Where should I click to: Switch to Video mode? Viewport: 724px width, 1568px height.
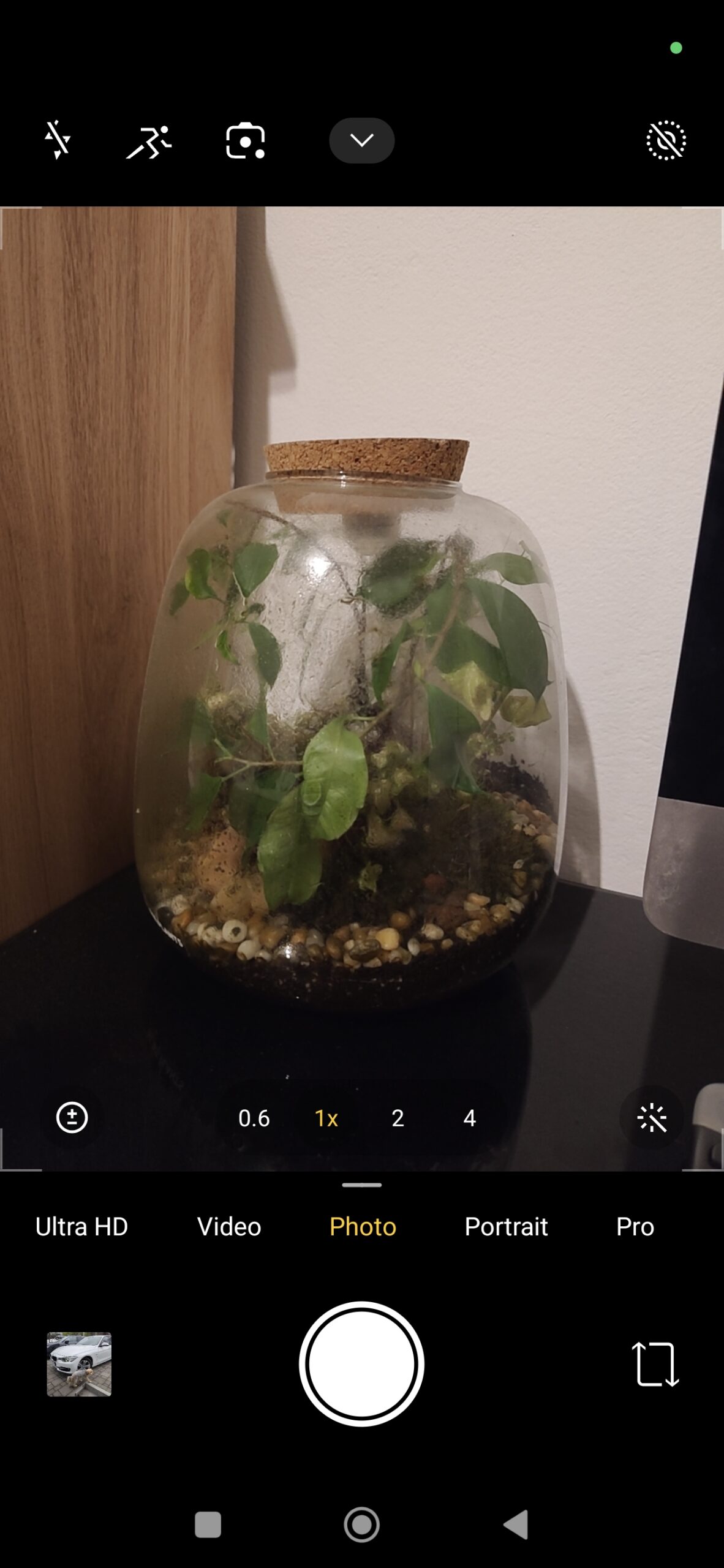click(229, 1227)
